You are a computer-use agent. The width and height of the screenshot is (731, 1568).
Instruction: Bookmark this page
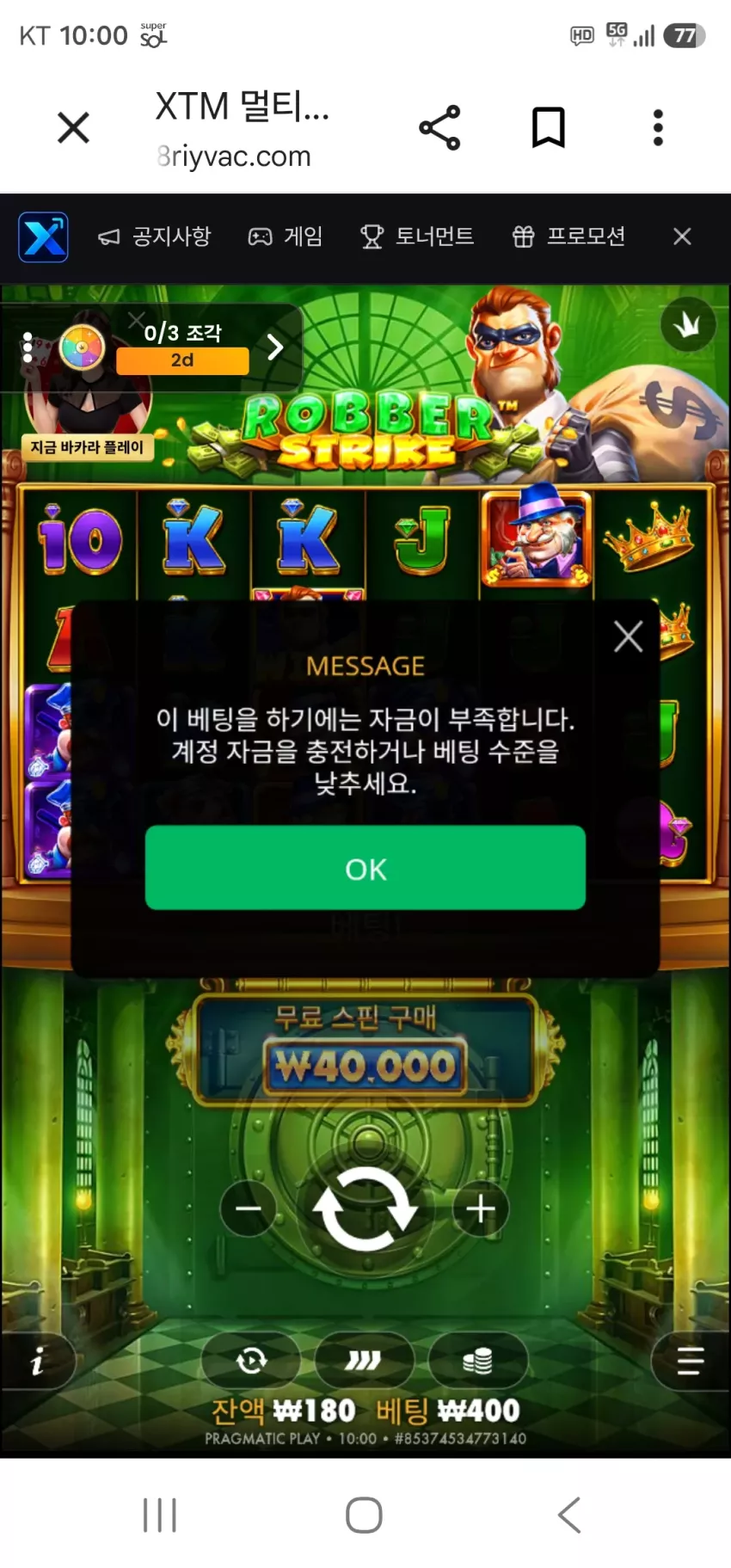point(549,128)
